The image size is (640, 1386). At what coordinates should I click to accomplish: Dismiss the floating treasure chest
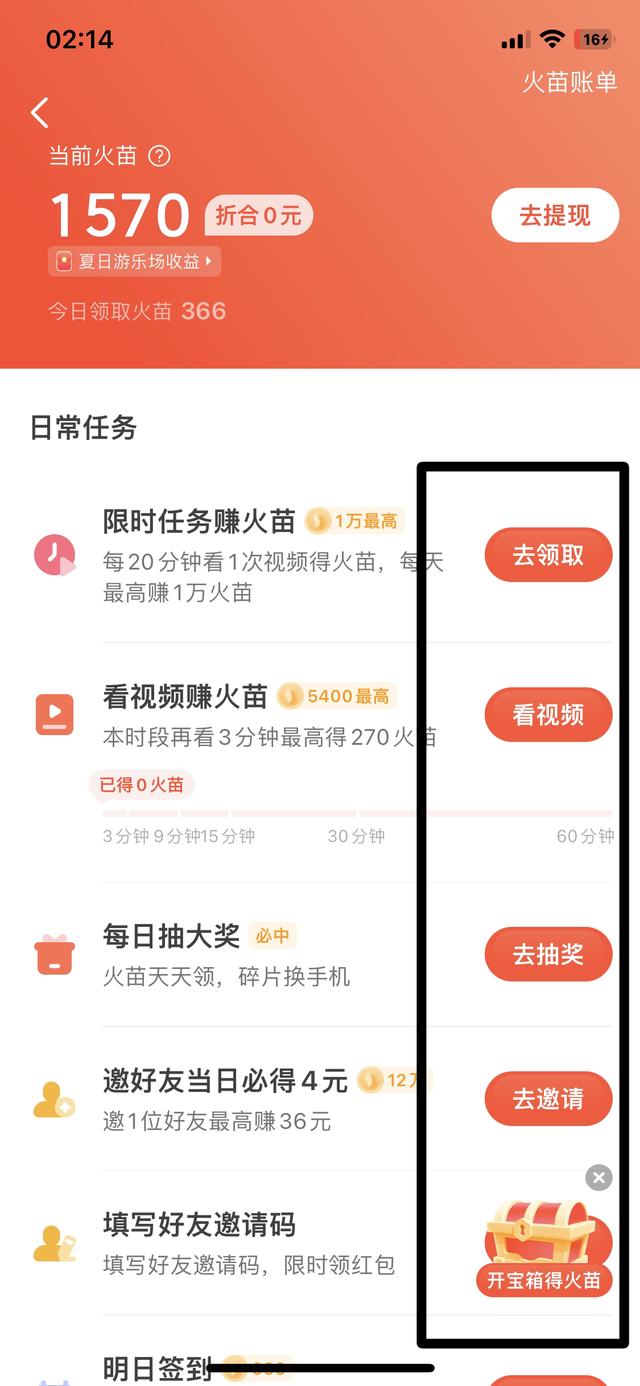[598, 1178]
